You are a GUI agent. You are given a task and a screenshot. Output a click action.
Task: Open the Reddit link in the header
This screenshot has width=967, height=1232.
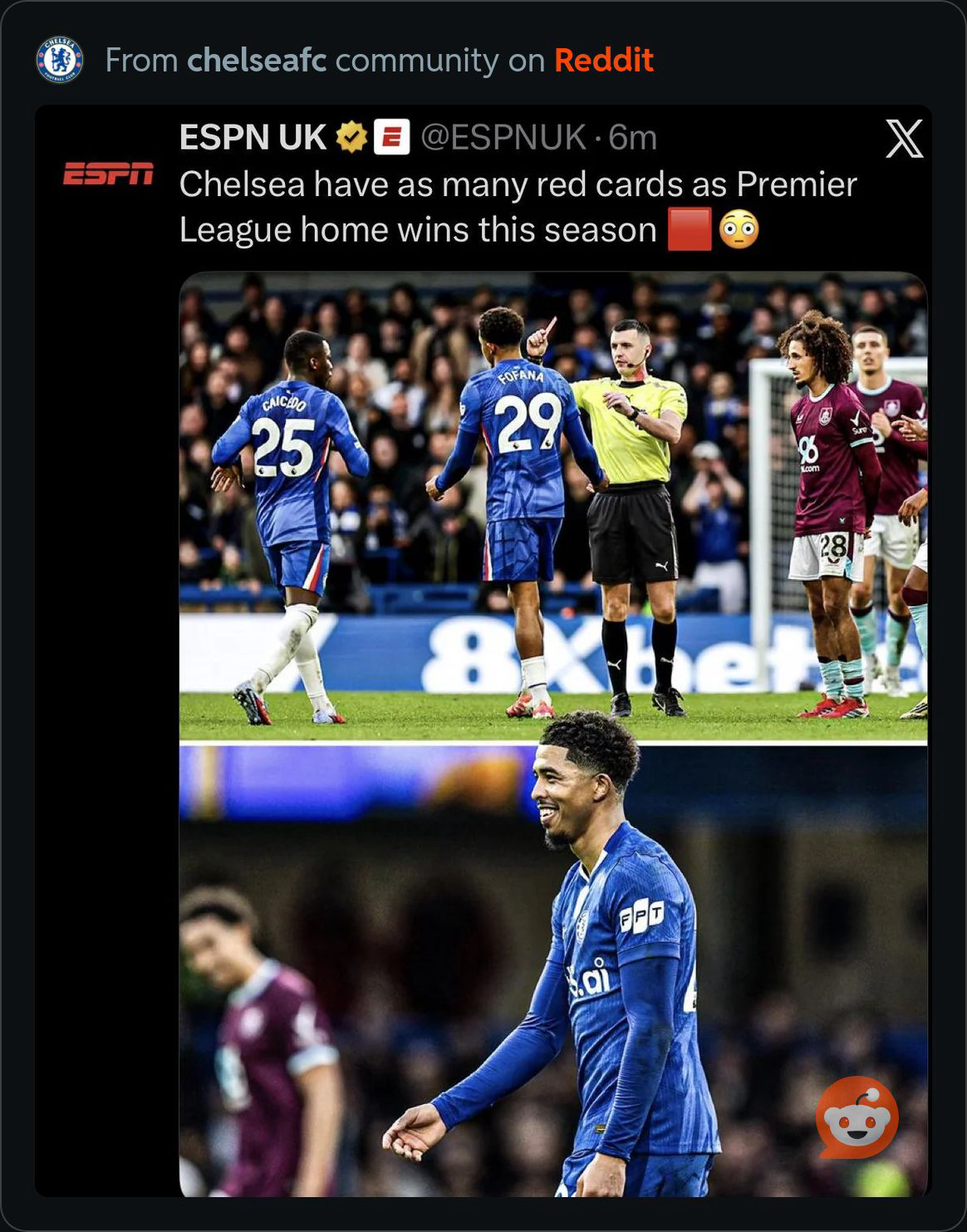604,60
